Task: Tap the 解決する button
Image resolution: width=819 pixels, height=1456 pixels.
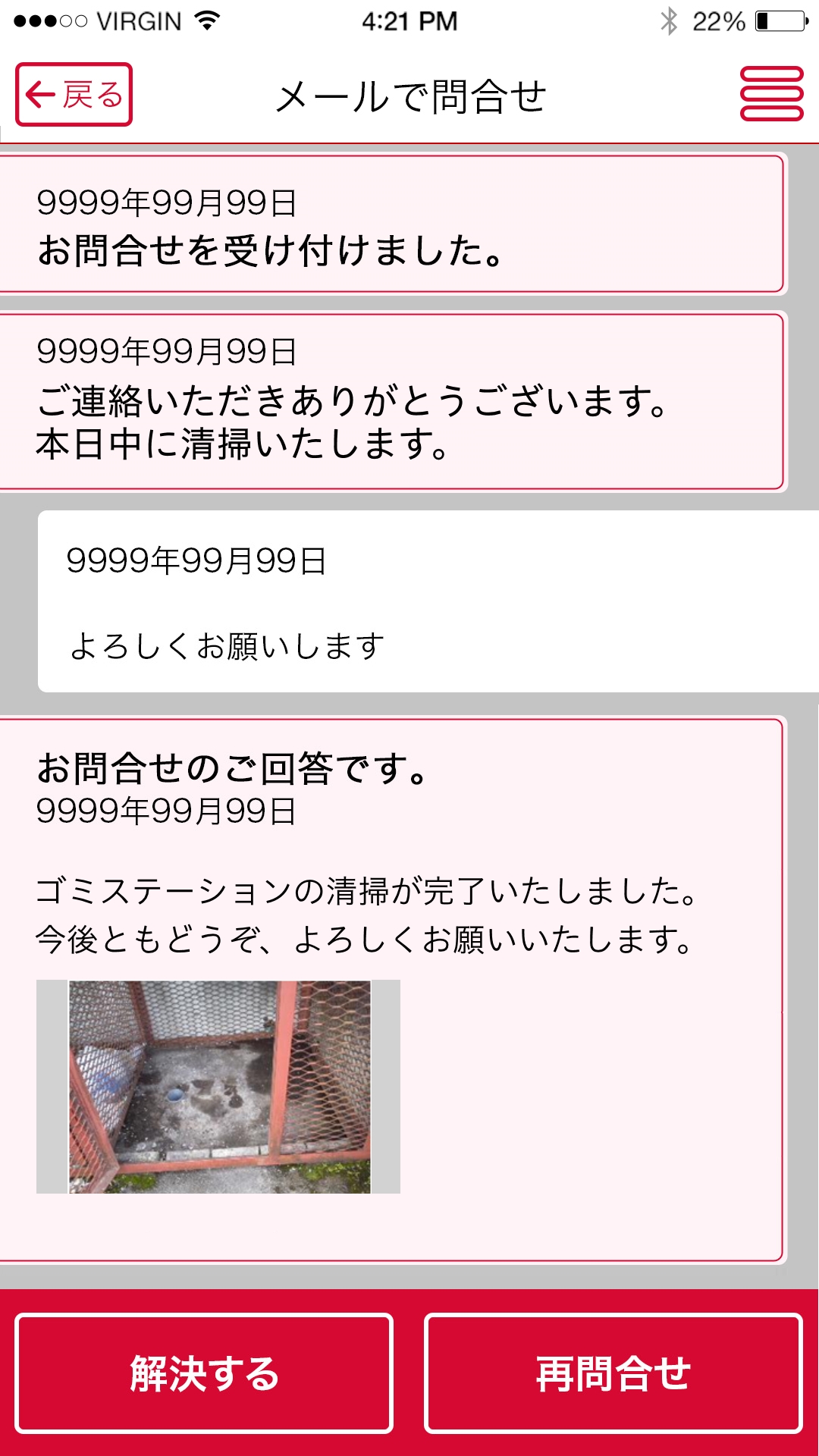Action: 204,1373
